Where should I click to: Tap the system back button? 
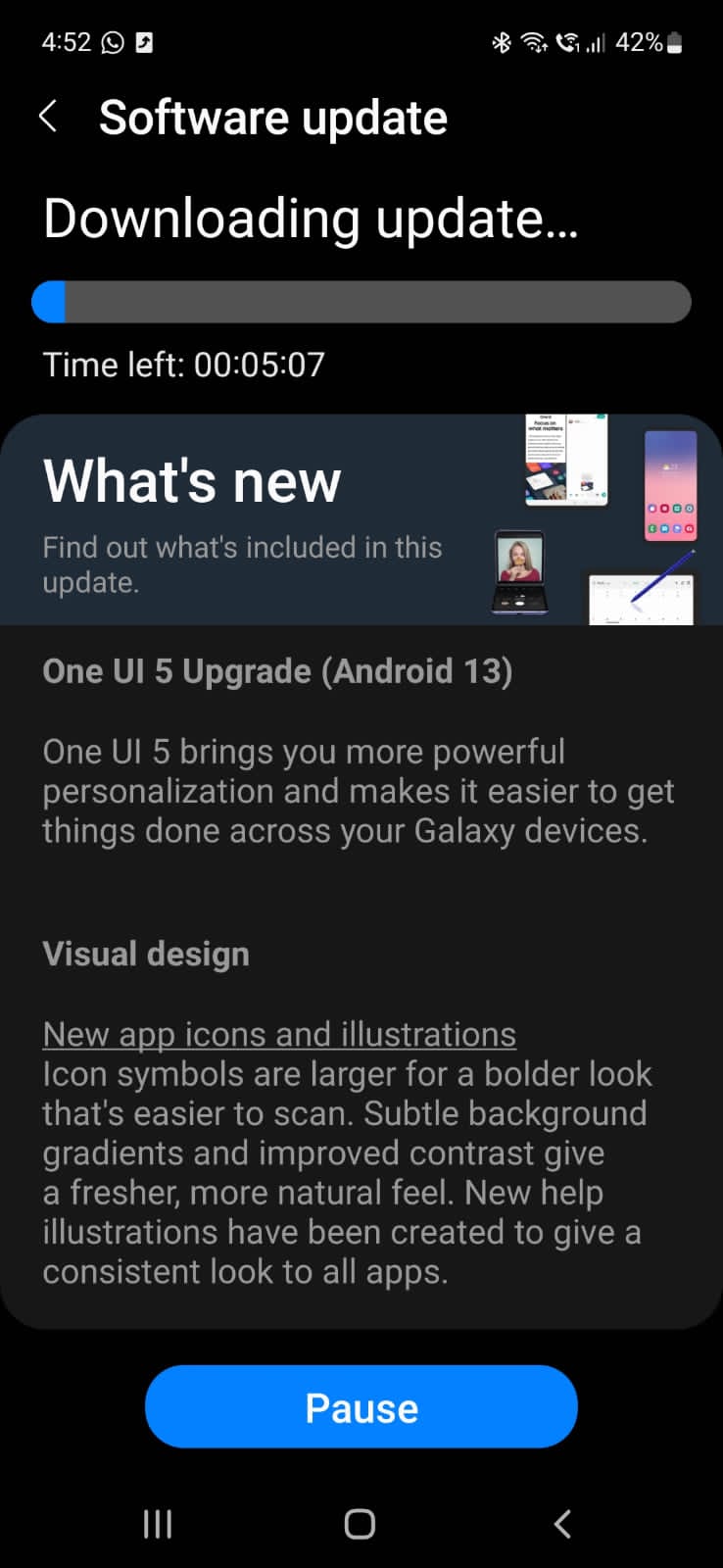(x=562, y=1524)
